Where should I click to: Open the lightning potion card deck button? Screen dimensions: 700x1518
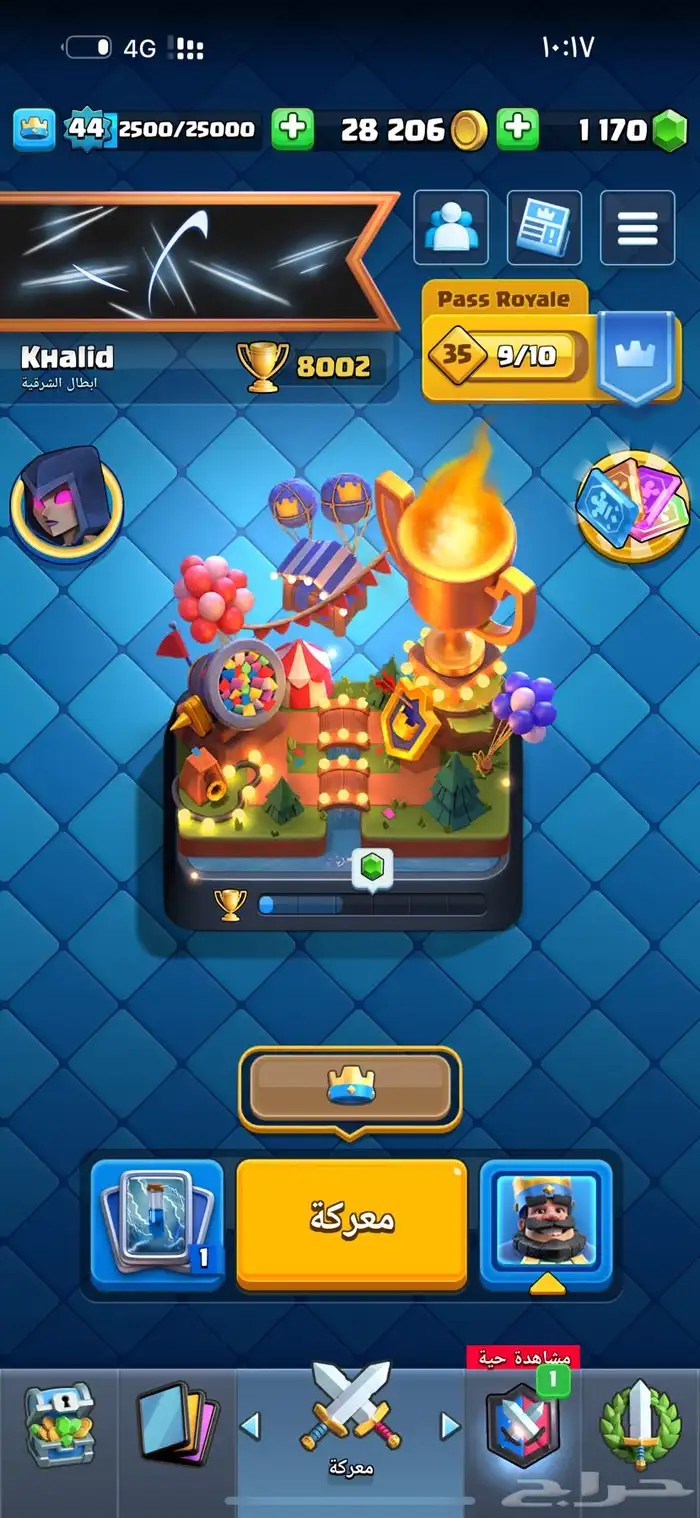[x=157, y=1223]
